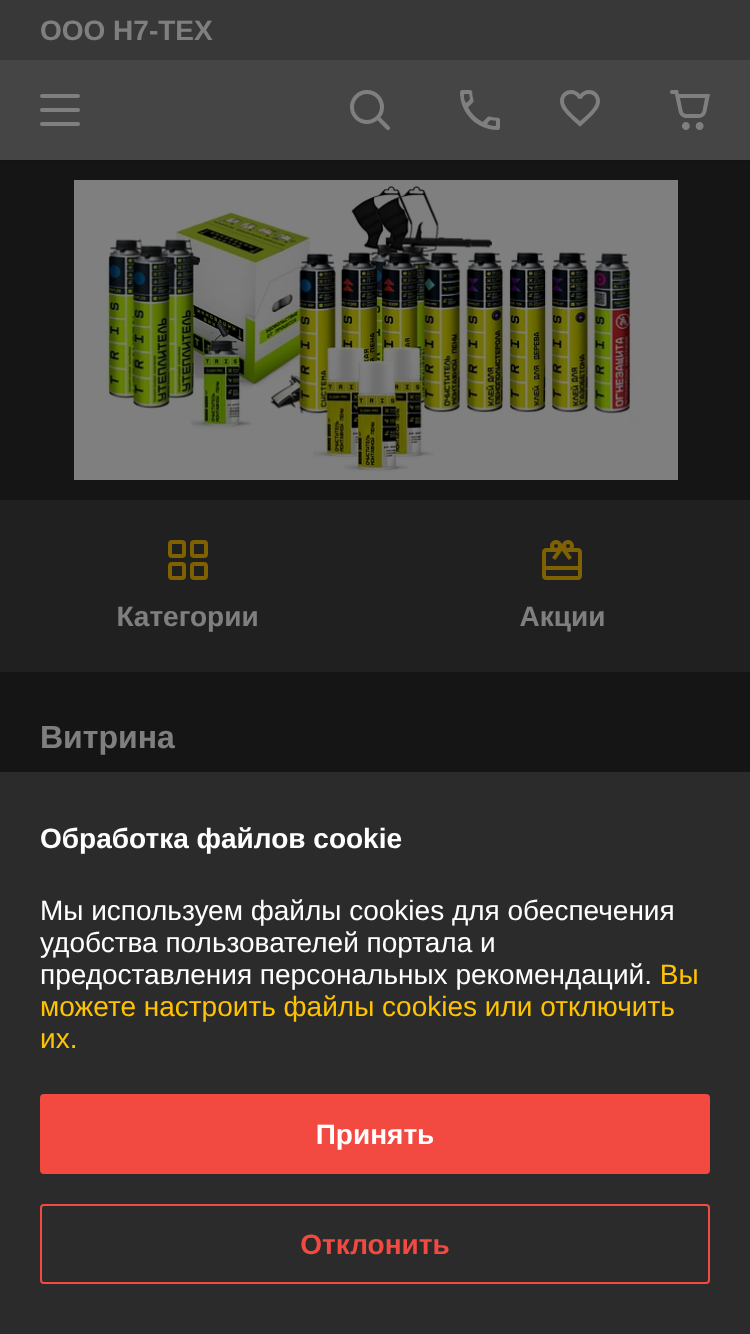Accept cookies with the Принять button
This screenshot has width=750, height=1334.
point(375,1134)
